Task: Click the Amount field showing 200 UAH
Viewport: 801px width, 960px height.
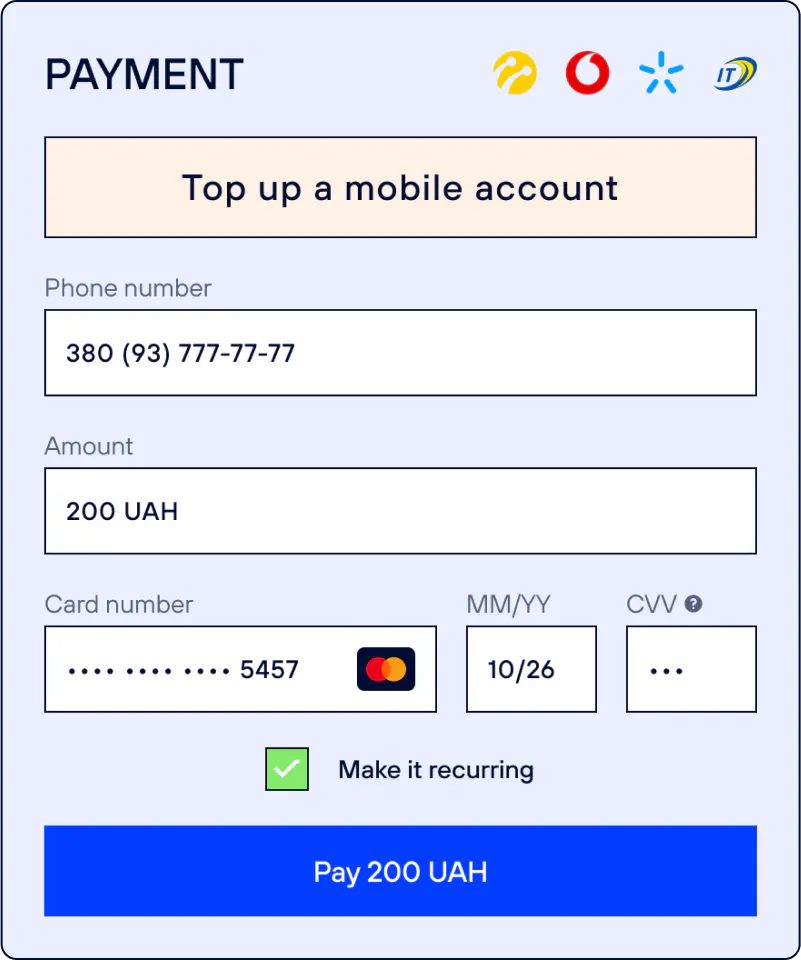Action: pyautogui.click(x=400, y=511)
